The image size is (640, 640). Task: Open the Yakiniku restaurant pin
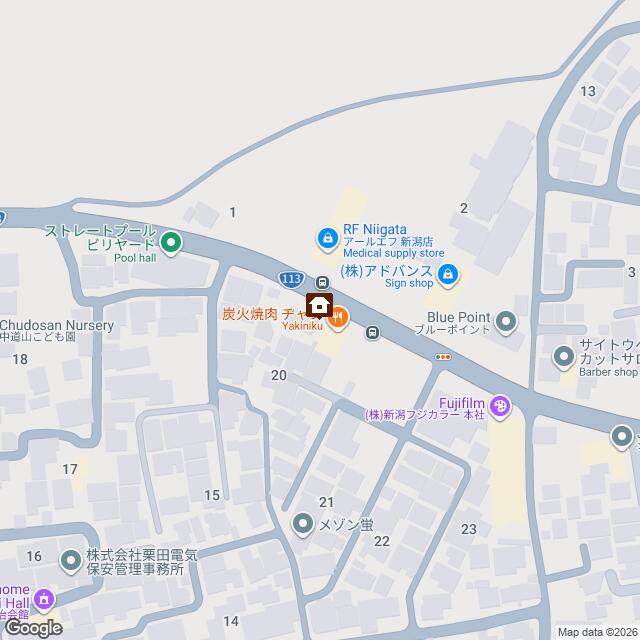[x=339, y=318]
